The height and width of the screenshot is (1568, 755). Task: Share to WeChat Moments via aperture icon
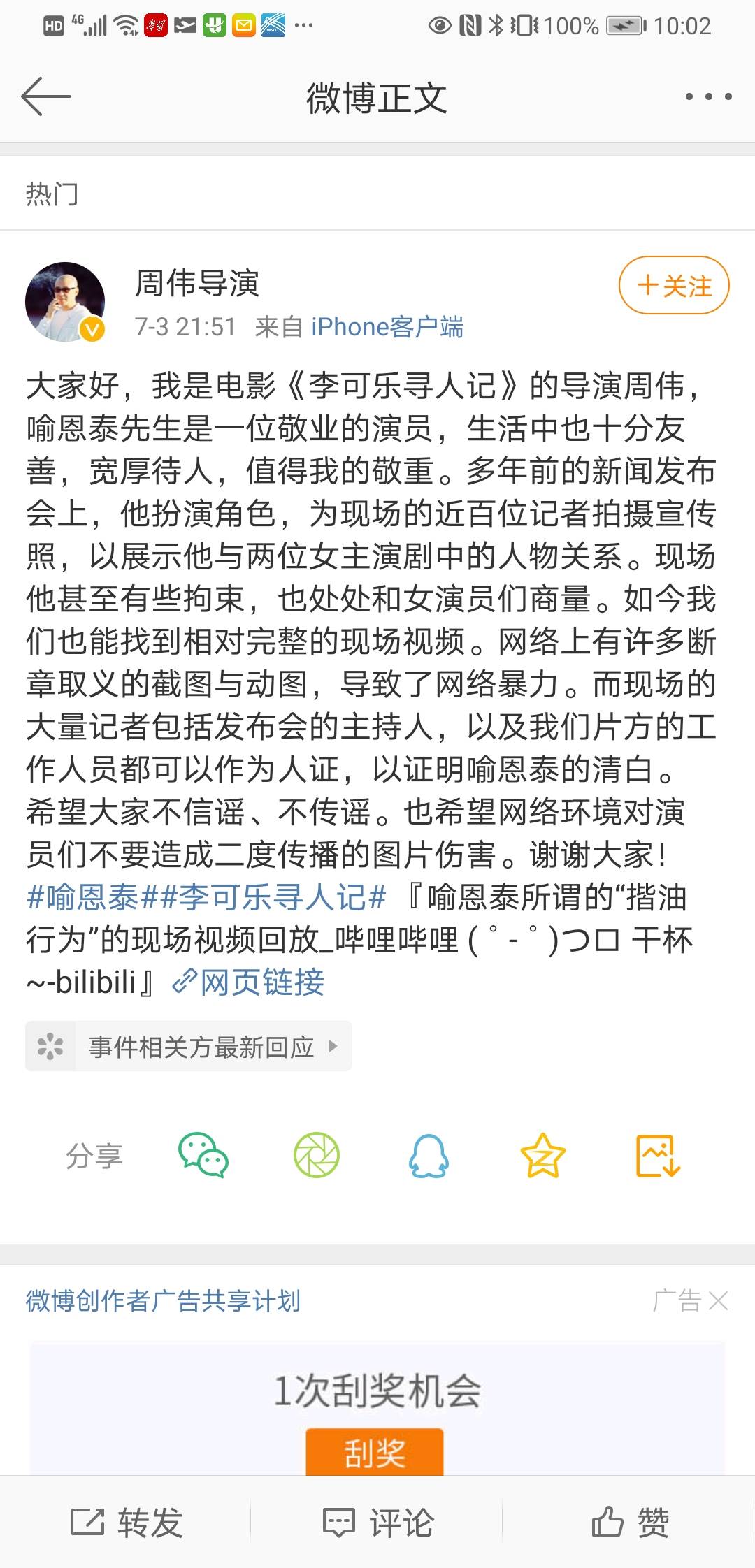317,1155
